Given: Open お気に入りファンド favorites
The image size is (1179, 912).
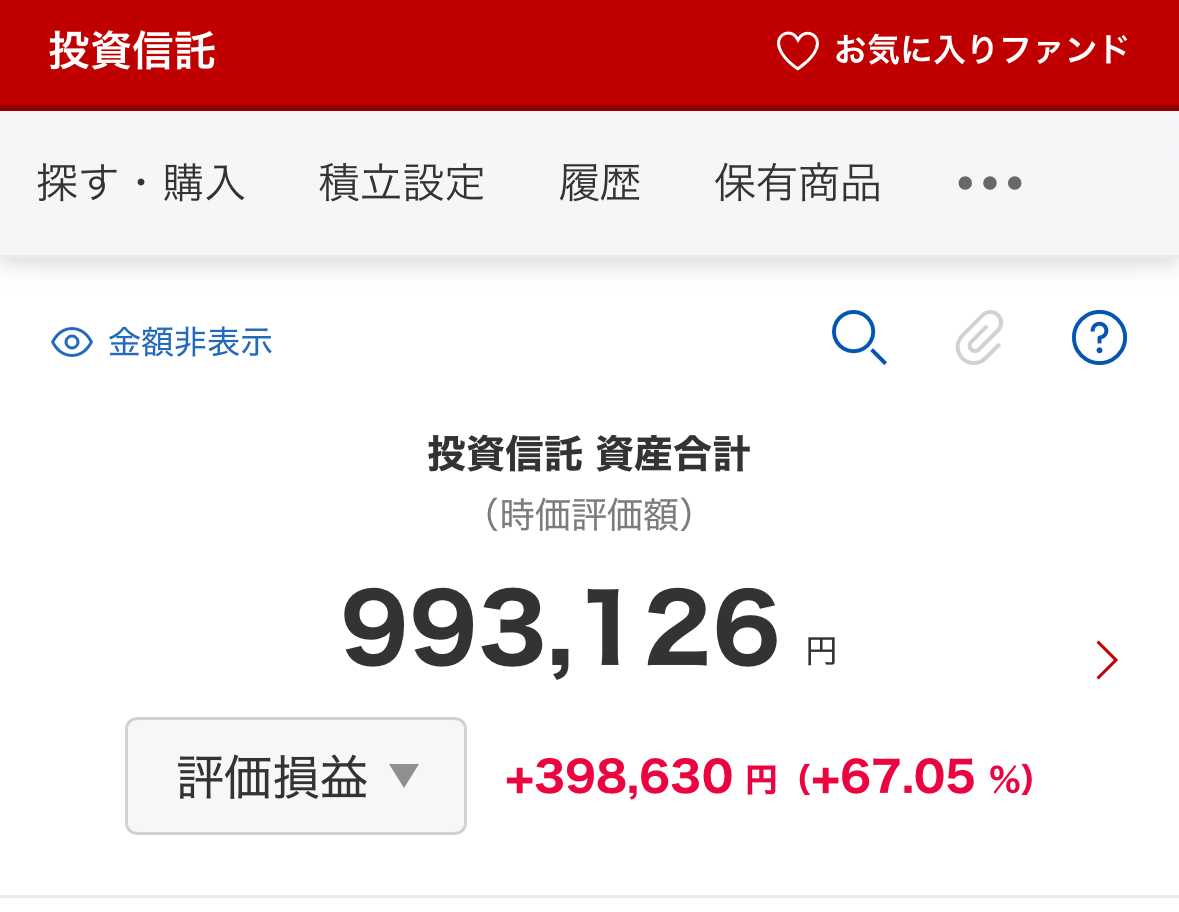Looking at the screenshot, I should pyautogui.click(x=952, y=50).
